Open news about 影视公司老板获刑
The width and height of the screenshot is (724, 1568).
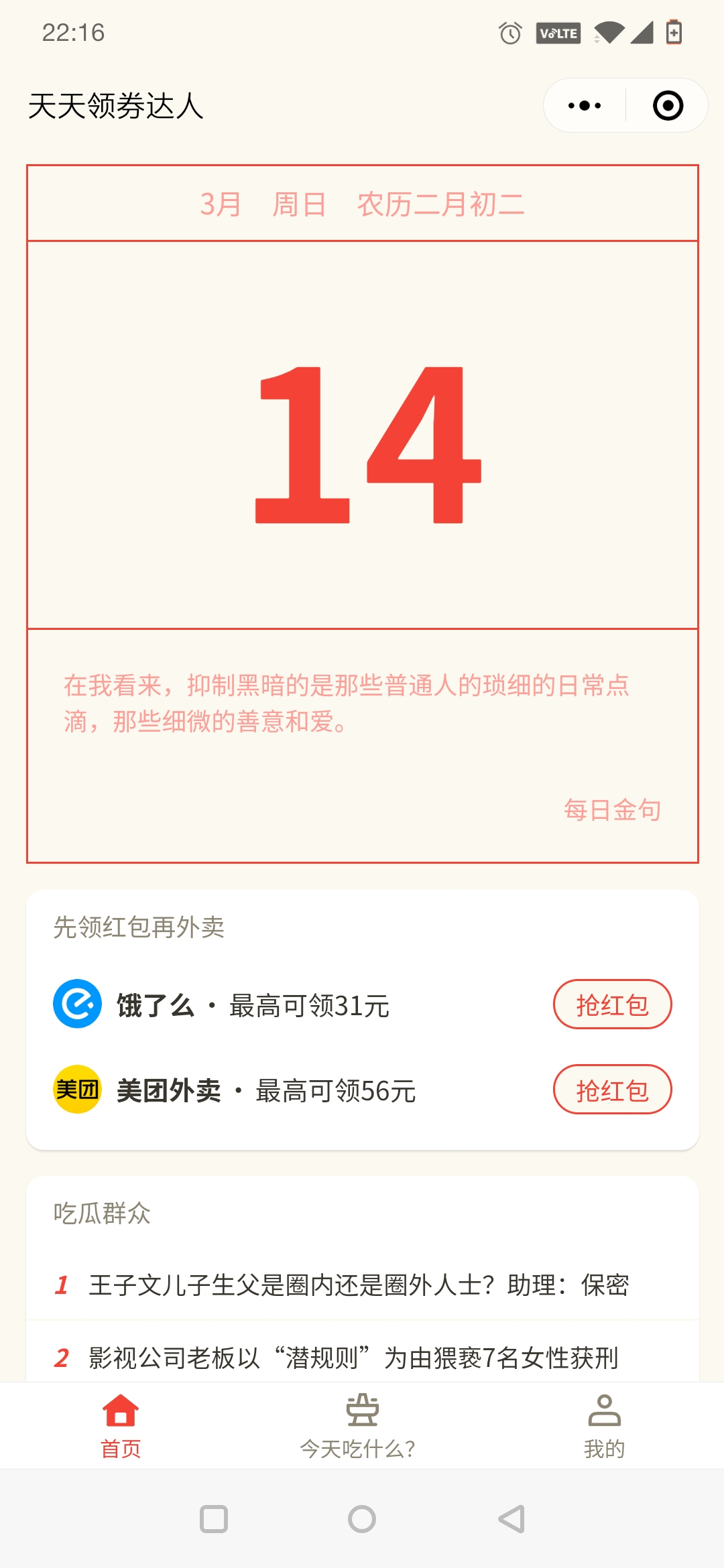pyautogui.click(x=354, y=1358)
